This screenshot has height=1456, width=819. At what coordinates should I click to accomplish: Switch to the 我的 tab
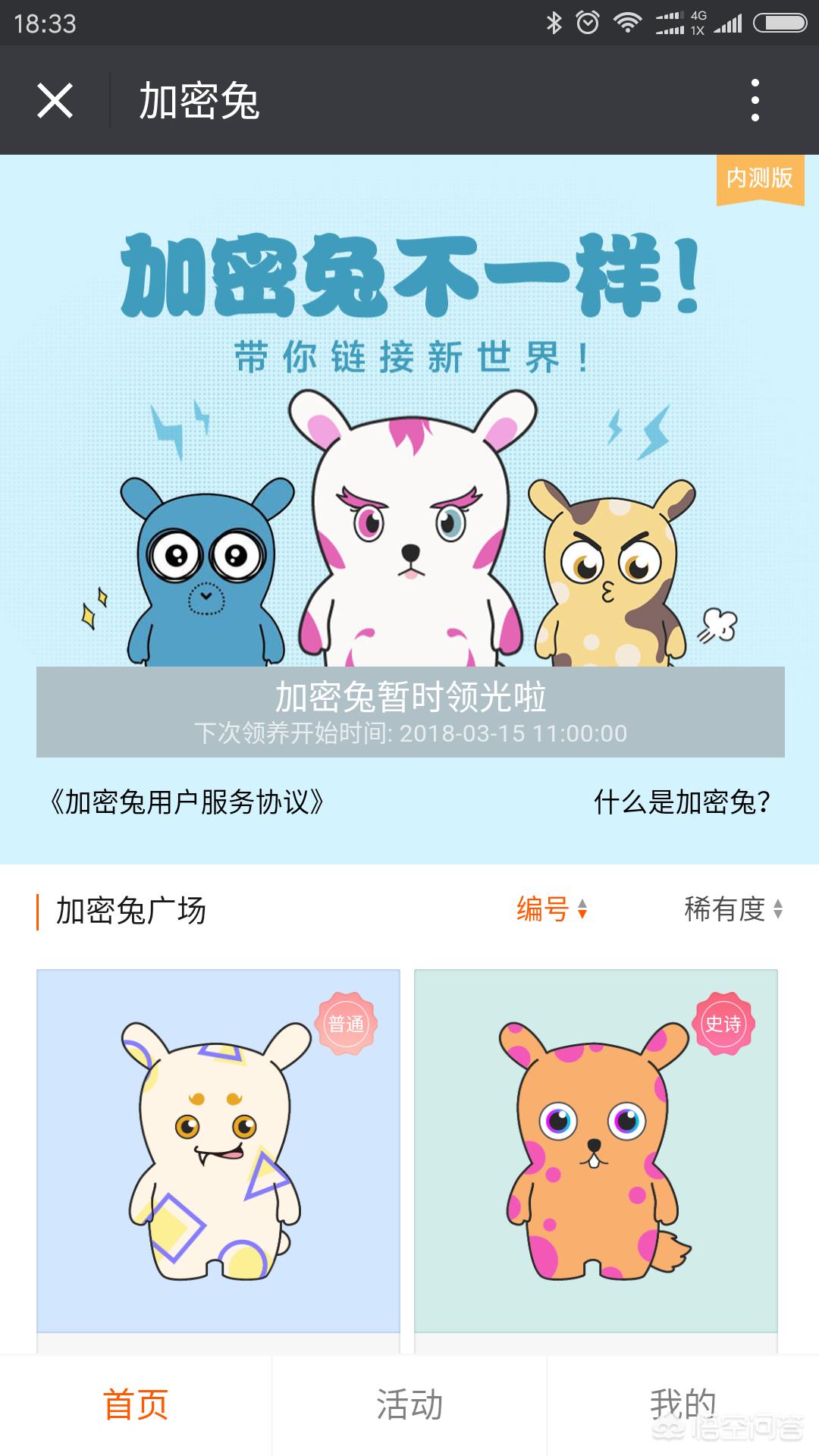[x=682, y=1404]
